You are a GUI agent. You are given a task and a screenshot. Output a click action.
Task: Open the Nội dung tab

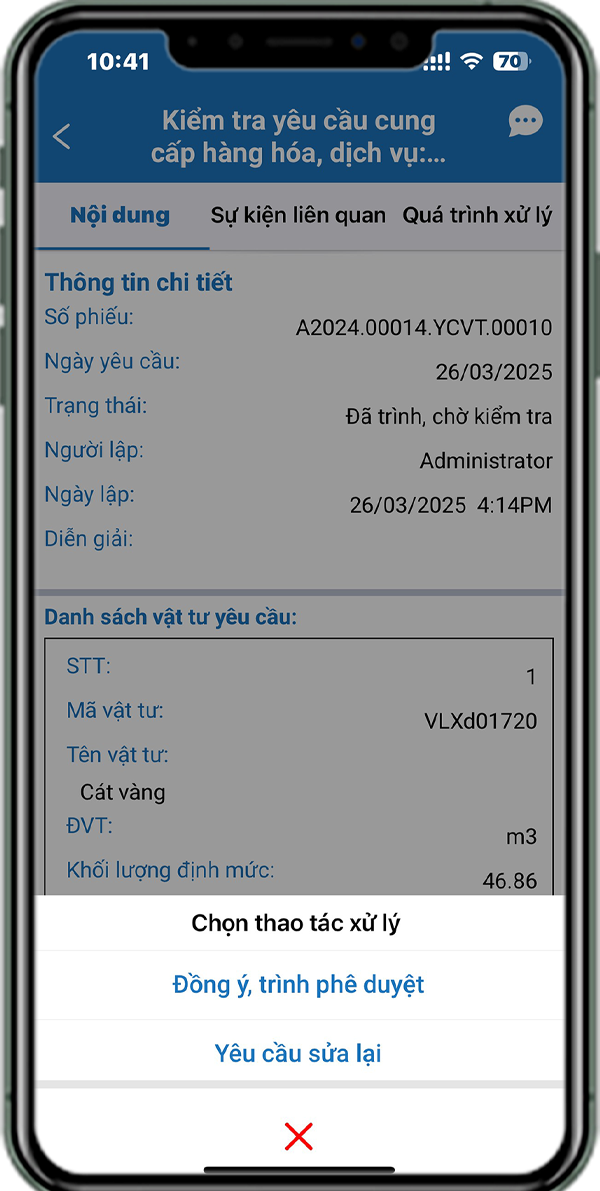[x=120, y=215]
